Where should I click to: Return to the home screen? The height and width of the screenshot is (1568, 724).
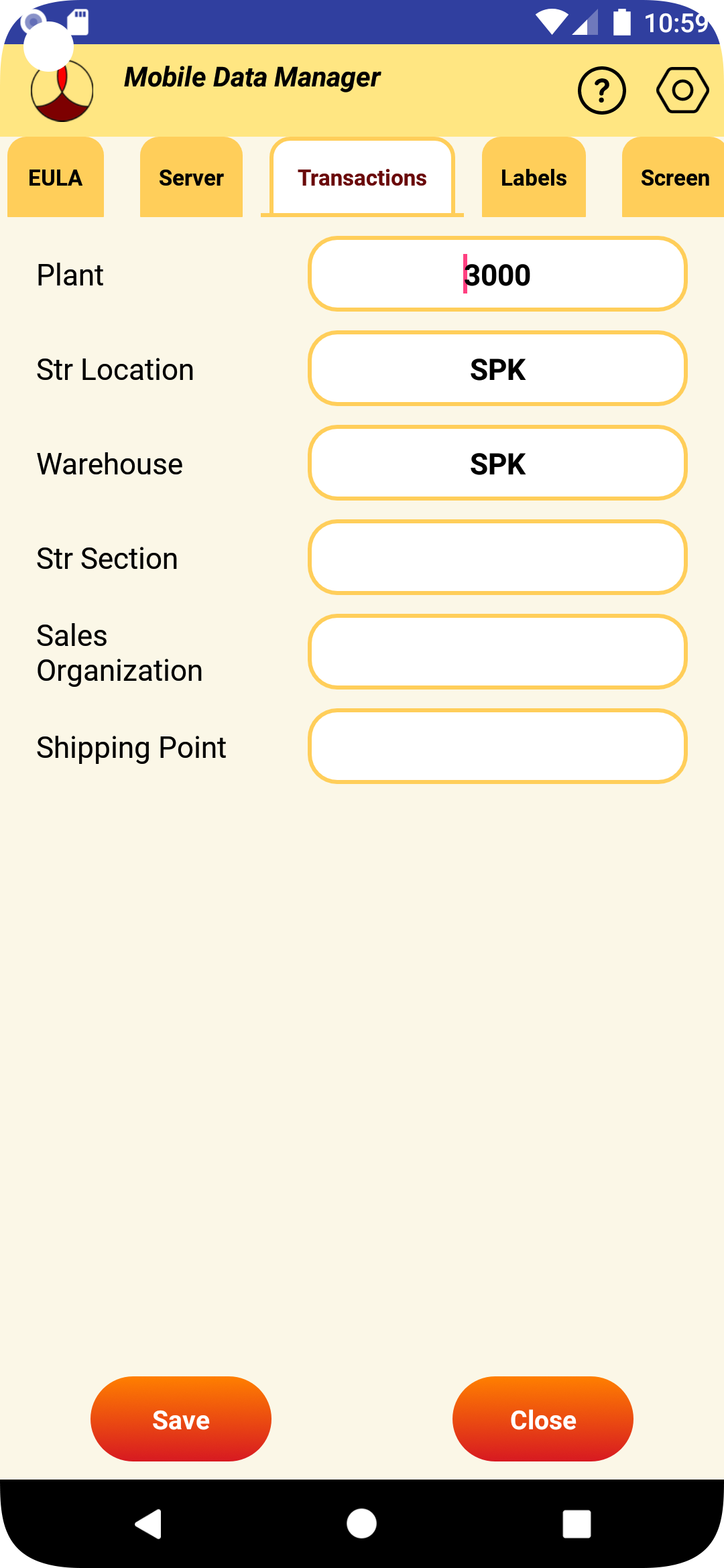[362, 1524]
